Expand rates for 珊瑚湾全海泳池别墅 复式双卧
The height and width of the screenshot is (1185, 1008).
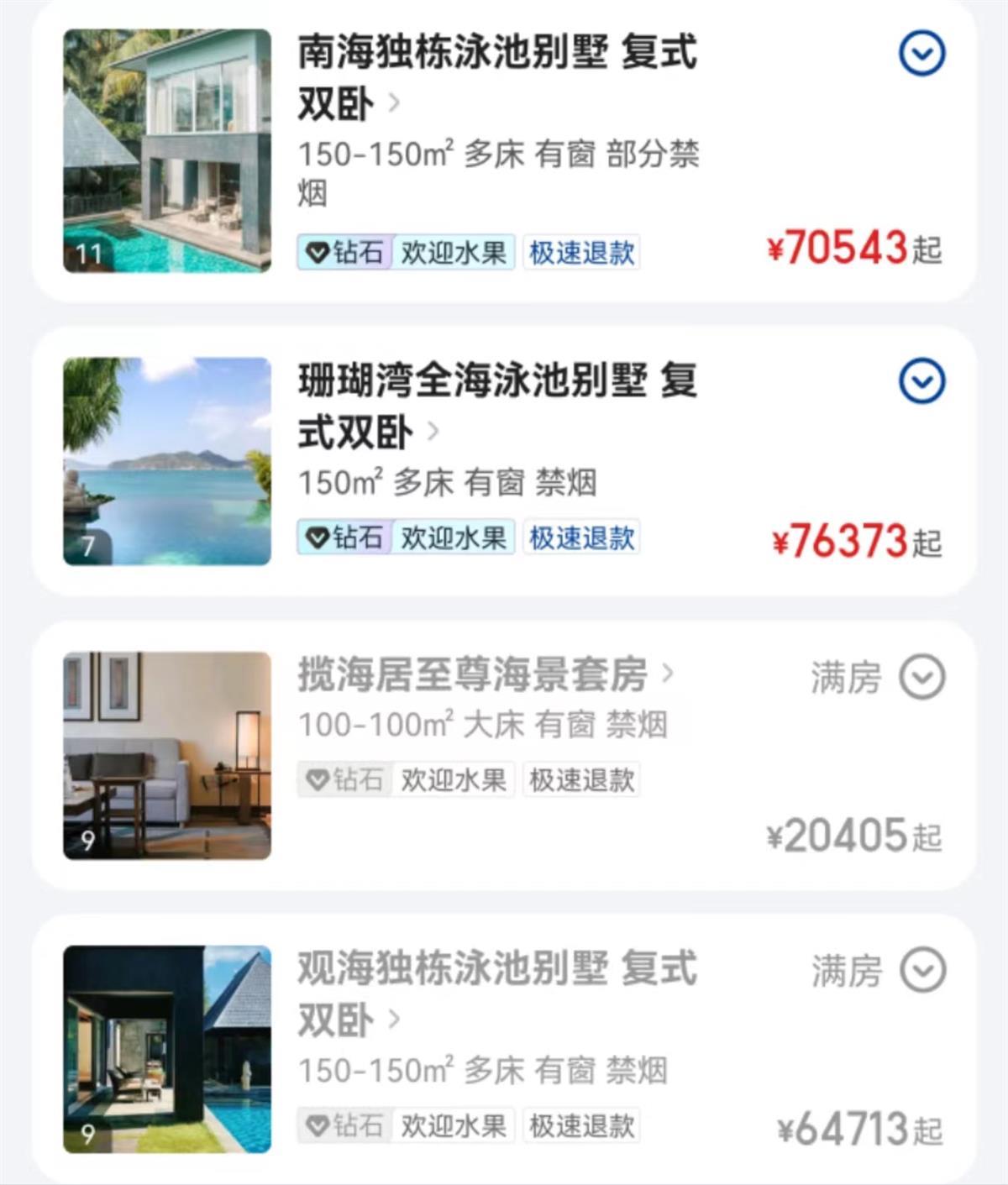(921, 381)
